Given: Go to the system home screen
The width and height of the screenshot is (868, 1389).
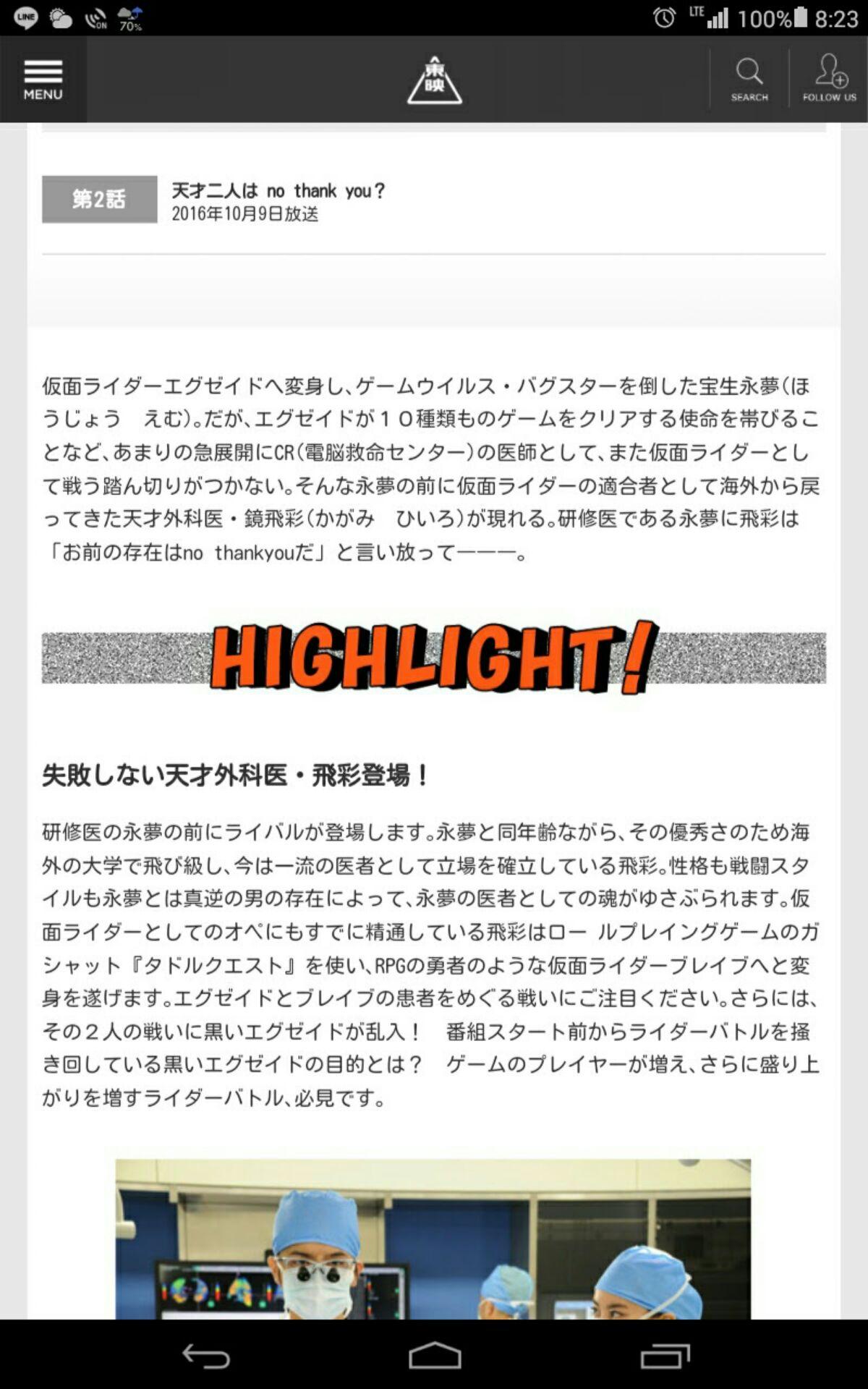Looking at the screenshot, I should pos(435,1356).
